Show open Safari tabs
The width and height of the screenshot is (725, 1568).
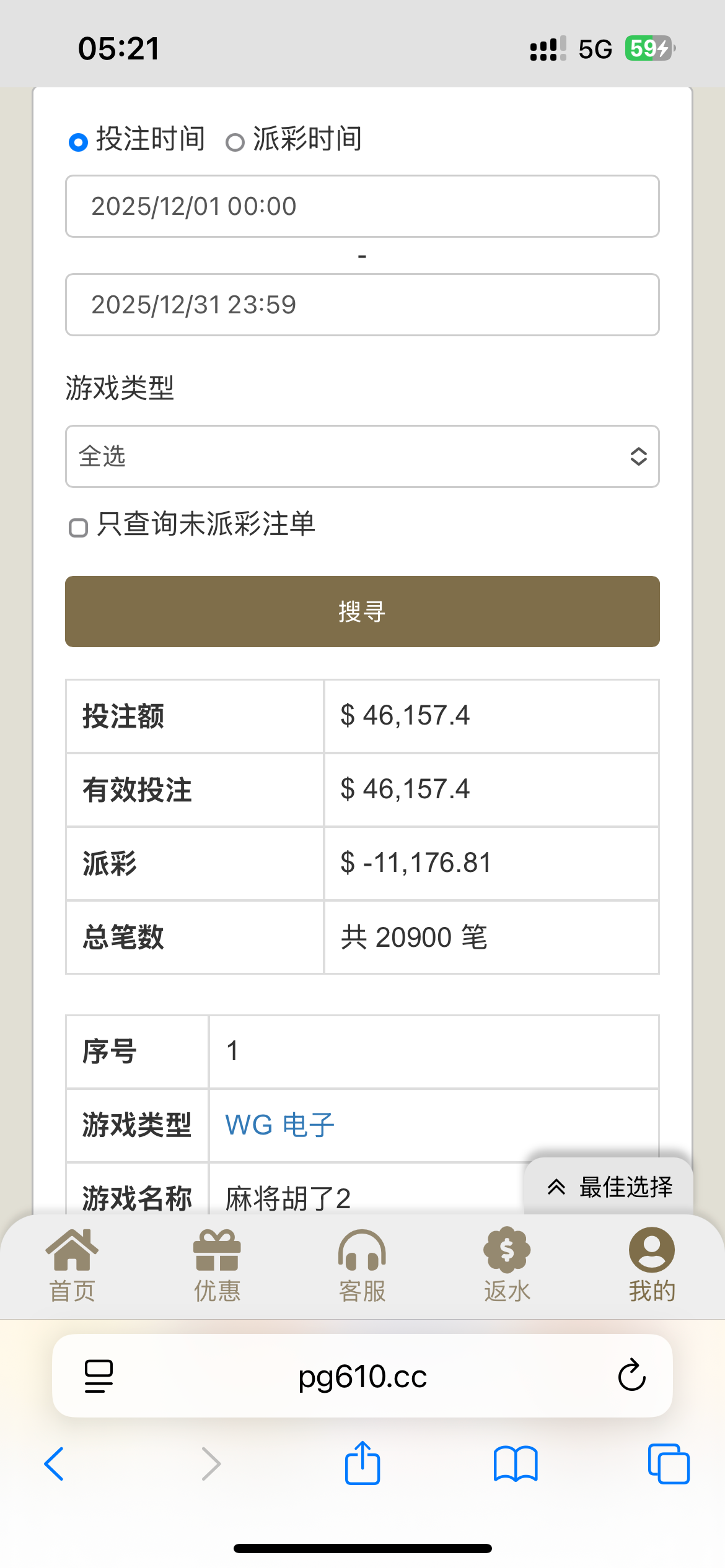coord(668,1464)
